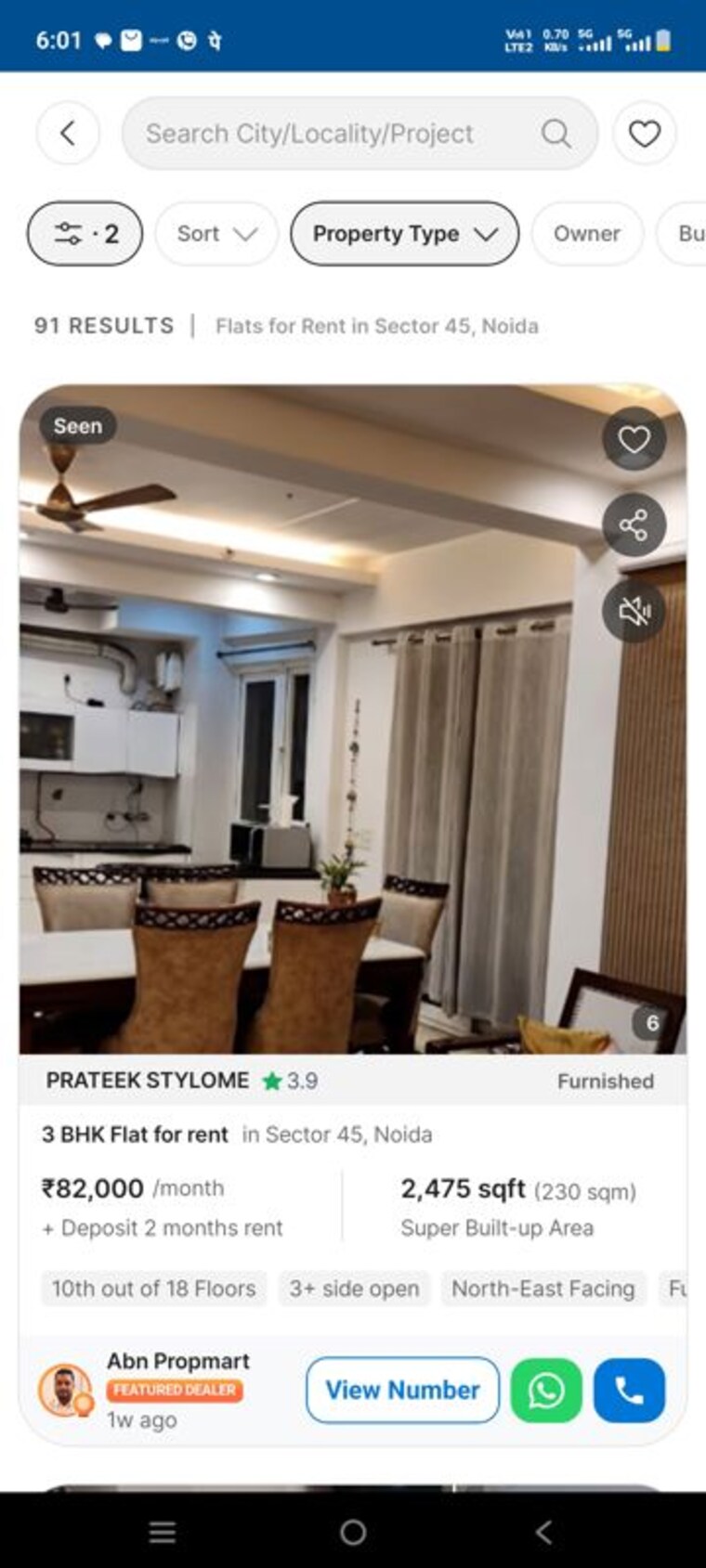Contact Abn Propmart via WhatsApp
The image size is (706, 1568).
546,1390
